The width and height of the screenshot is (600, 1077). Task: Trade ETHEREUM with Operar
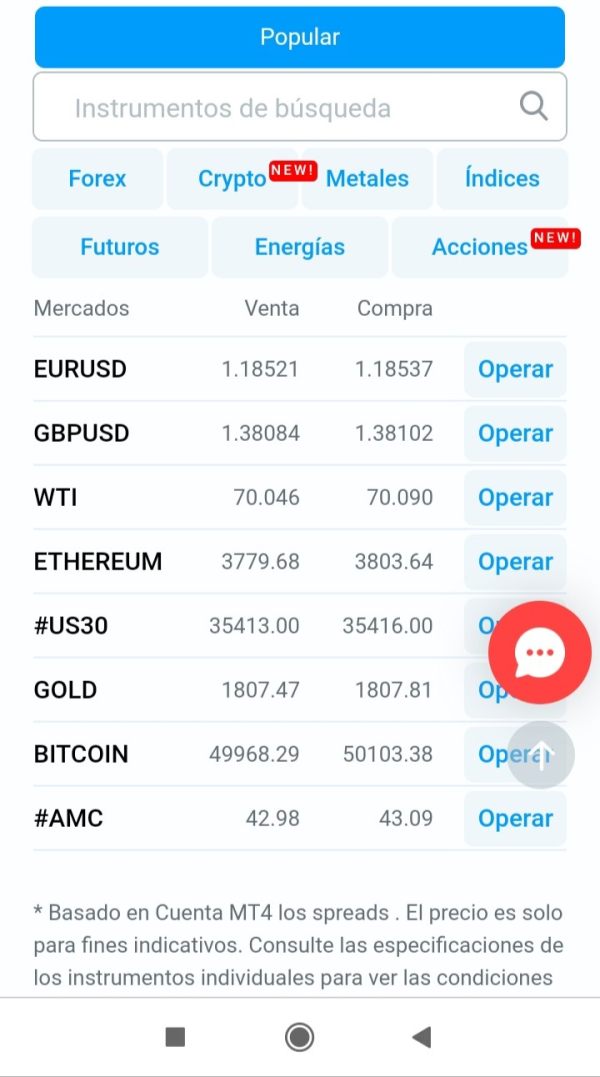pos(516,562)
